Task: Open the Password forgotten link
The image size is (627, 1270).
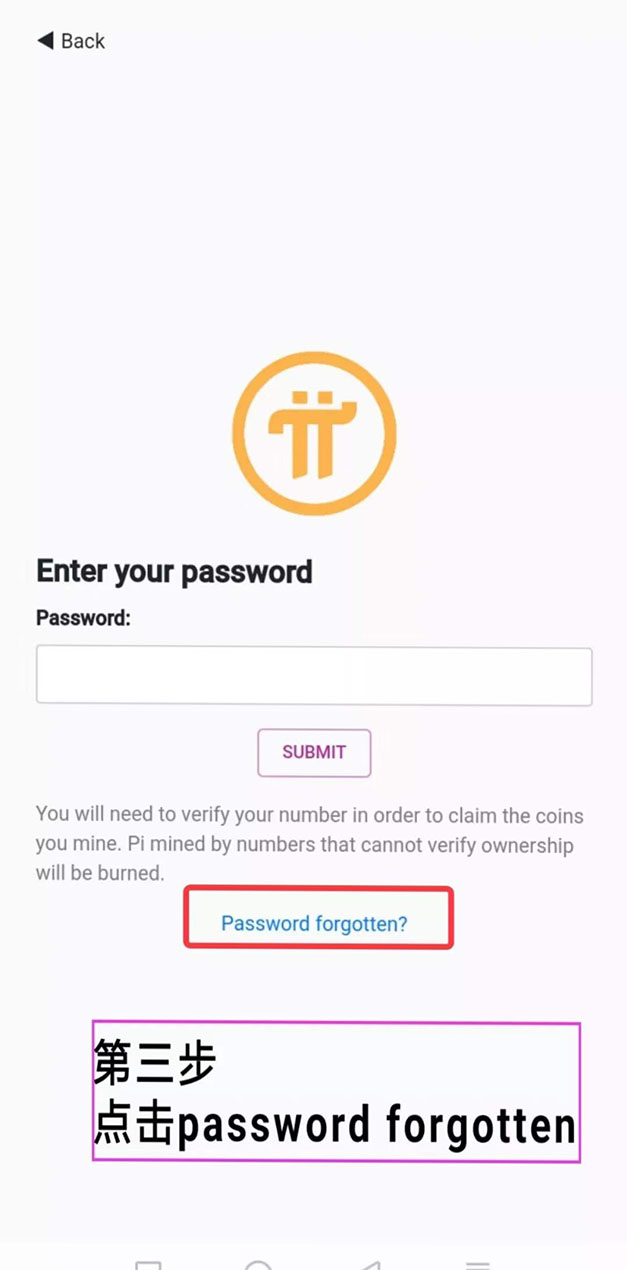Action: point(314,923)
